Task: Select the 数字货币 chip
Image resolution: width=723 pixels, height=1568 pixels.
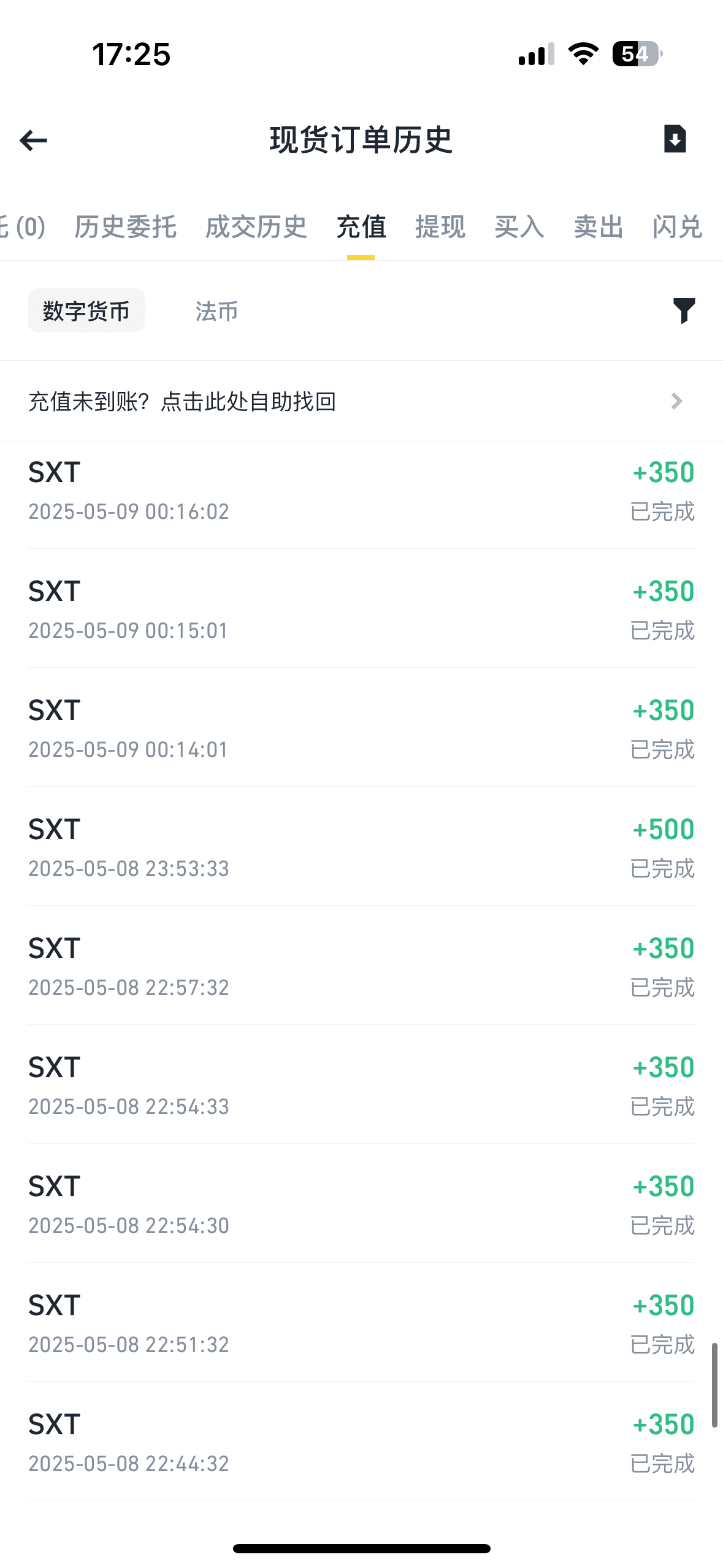Action: point(86,311)
